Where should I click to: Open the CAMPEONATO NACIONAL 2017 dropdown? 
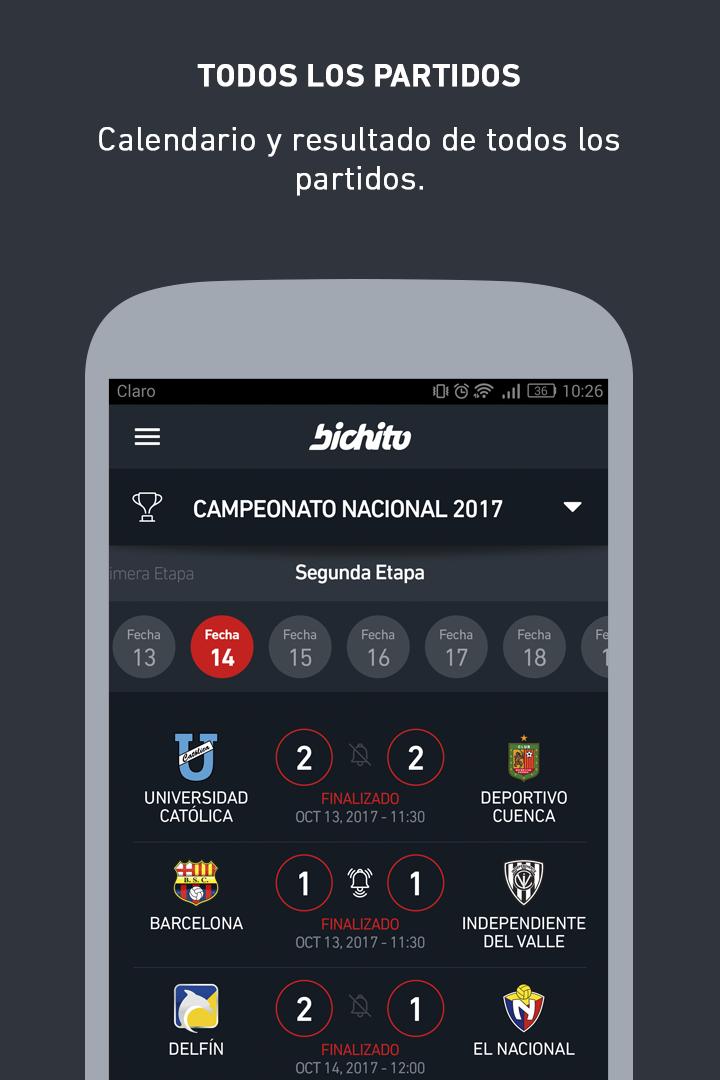click(x=572, y=507)
